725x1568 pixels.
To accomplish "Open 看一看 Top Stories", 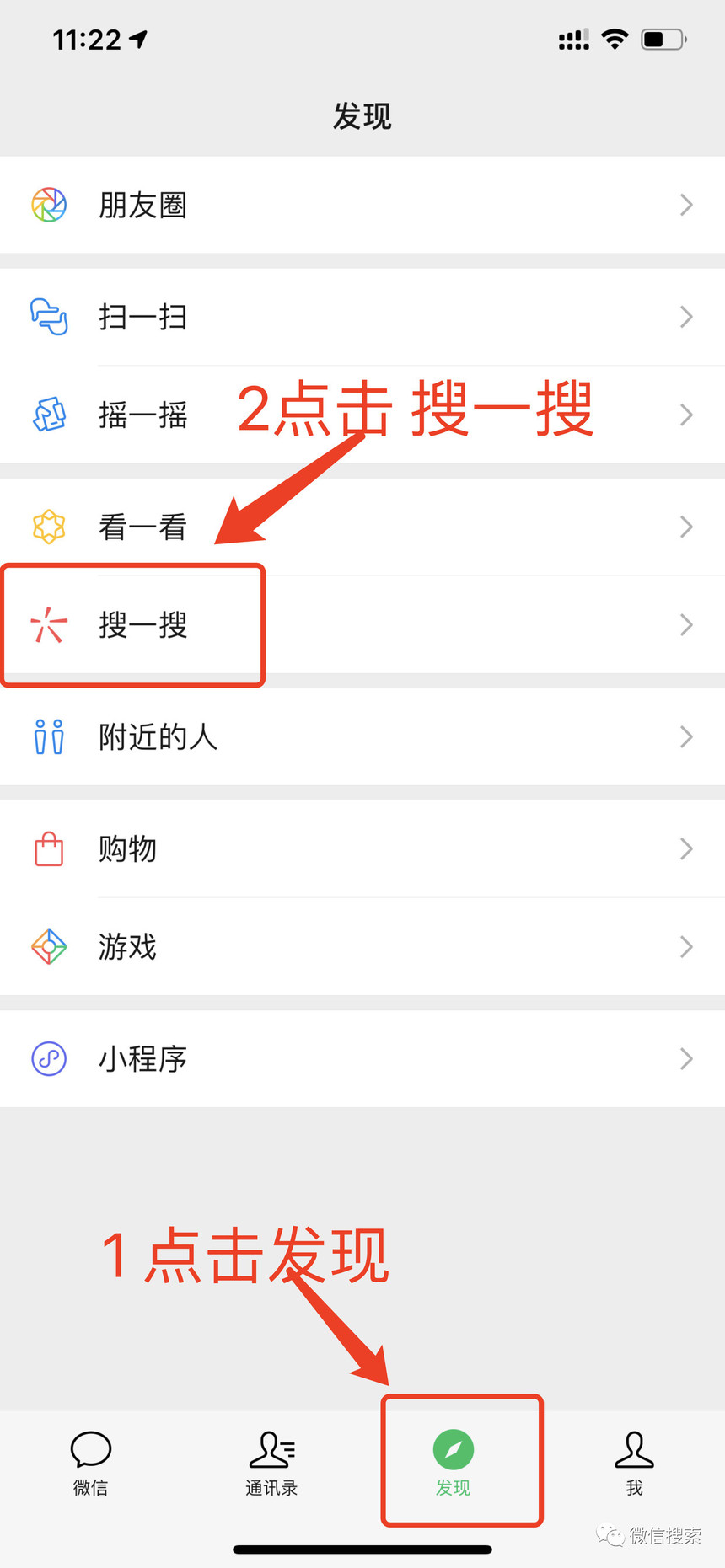I will click(362, 527).
